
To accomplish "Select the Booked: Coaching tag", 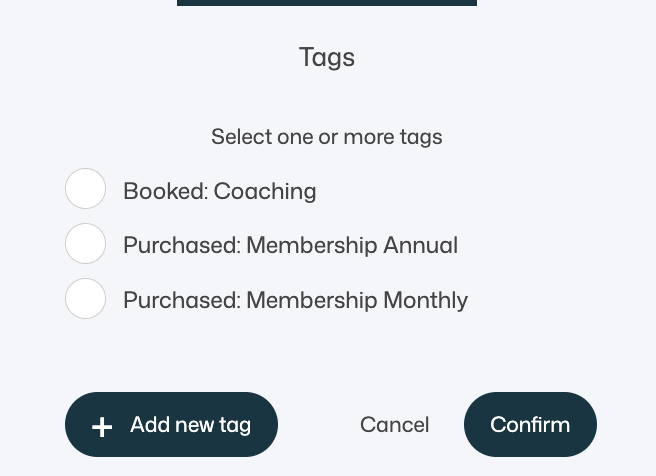I will pos(86,189).
